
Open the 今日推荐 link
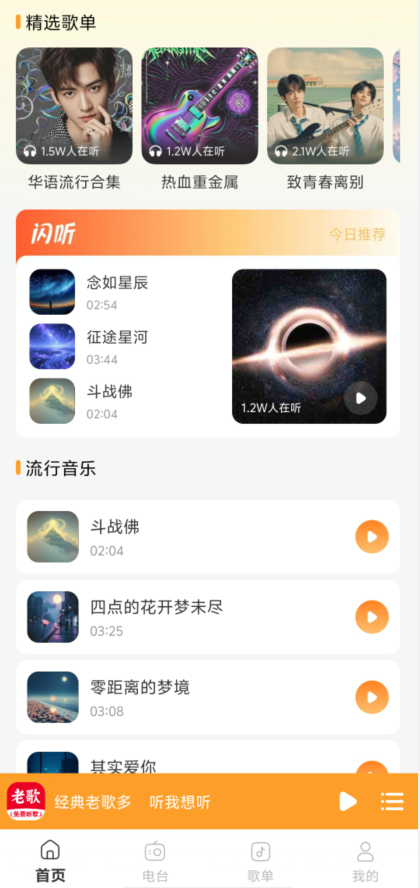pyautogui.click(x=358, y=234)
